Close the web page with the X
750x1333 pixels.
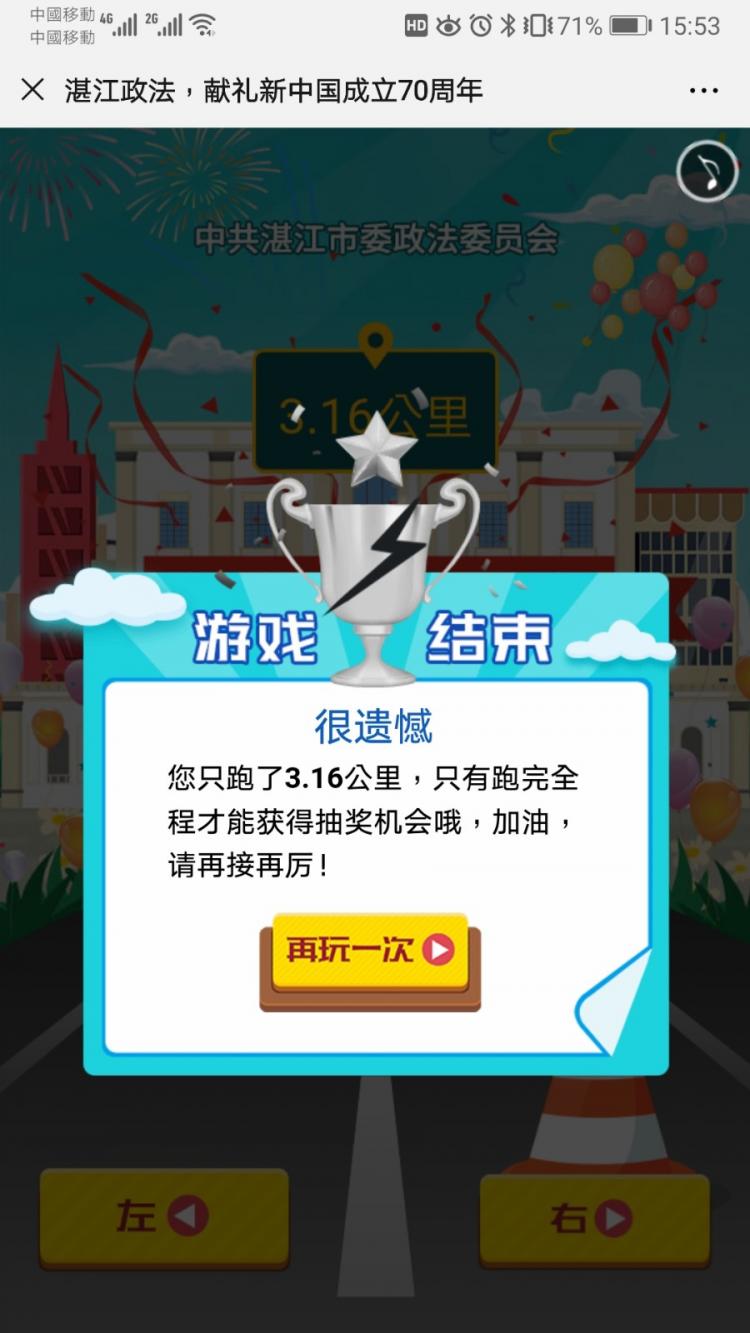(32, 90)
